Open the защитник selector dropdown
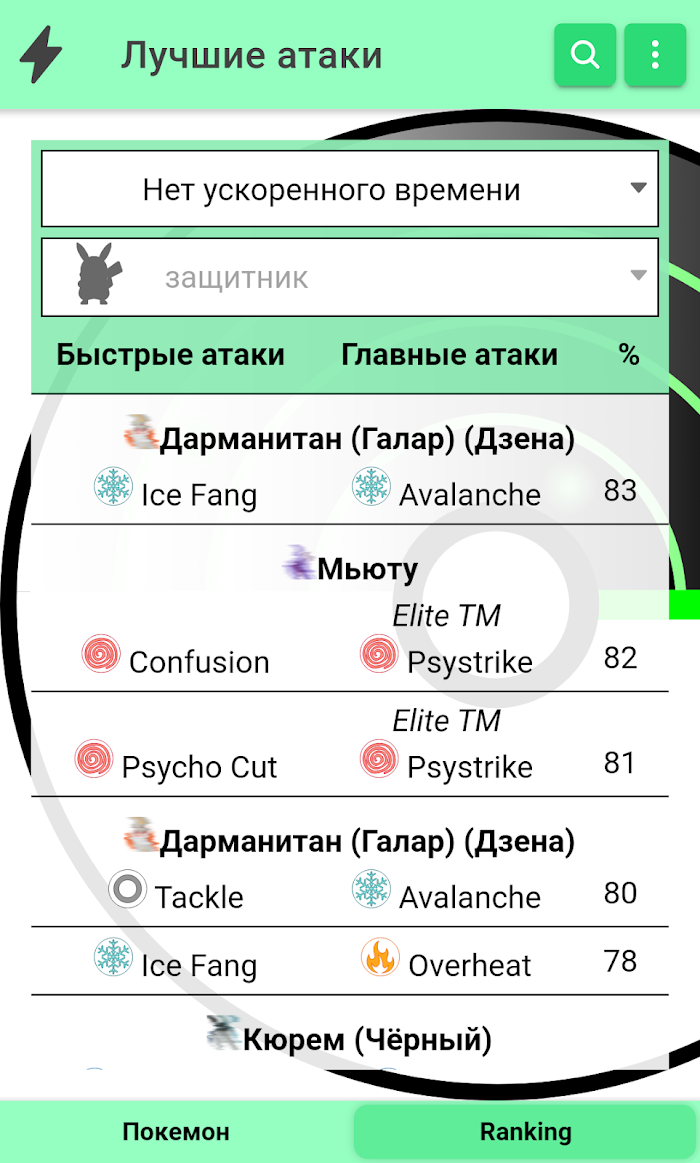Viewport: 700px width, 1163px height. [x=350, y=277]
